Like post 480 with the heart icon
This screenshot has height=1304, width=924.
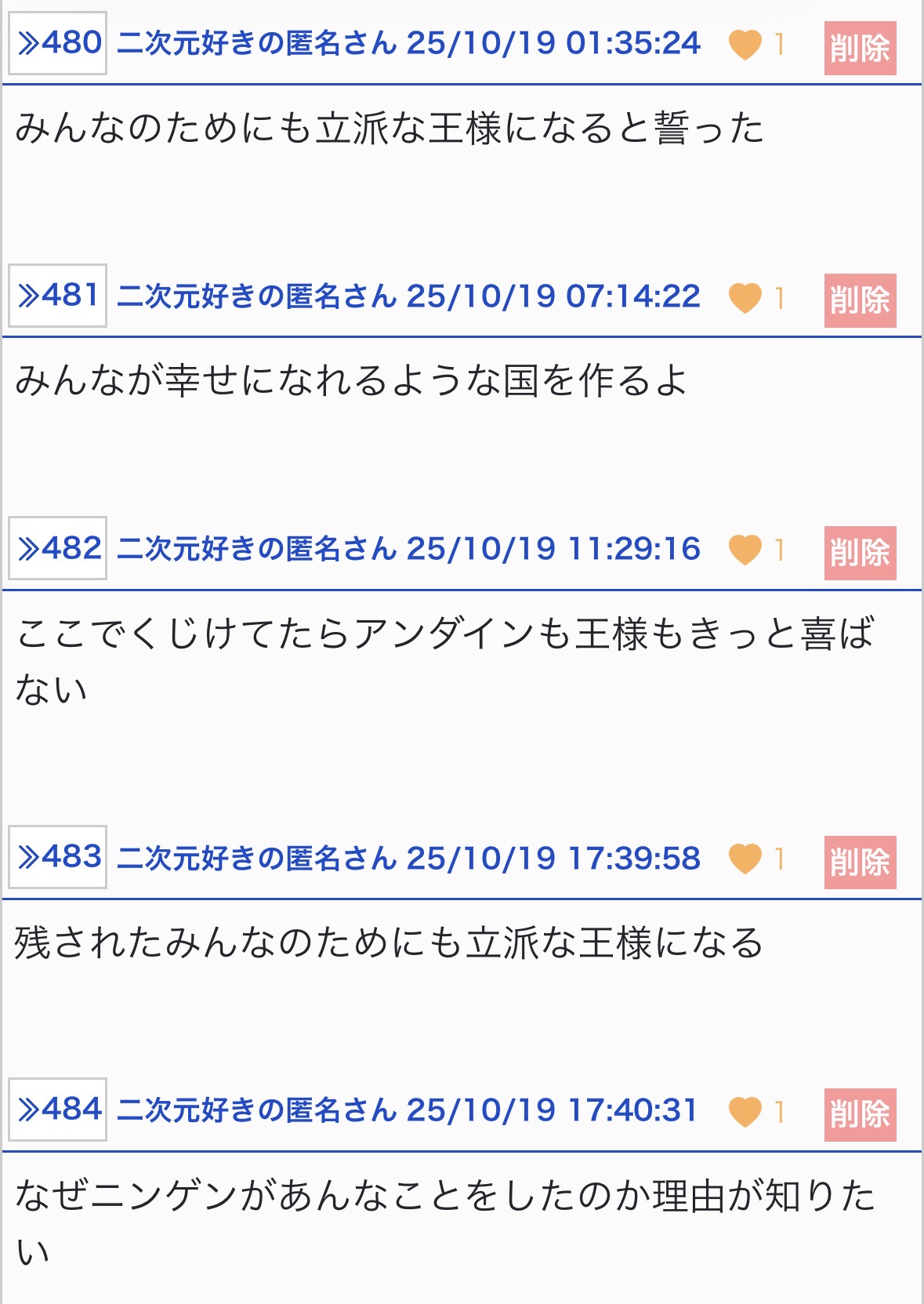[745, 45]
